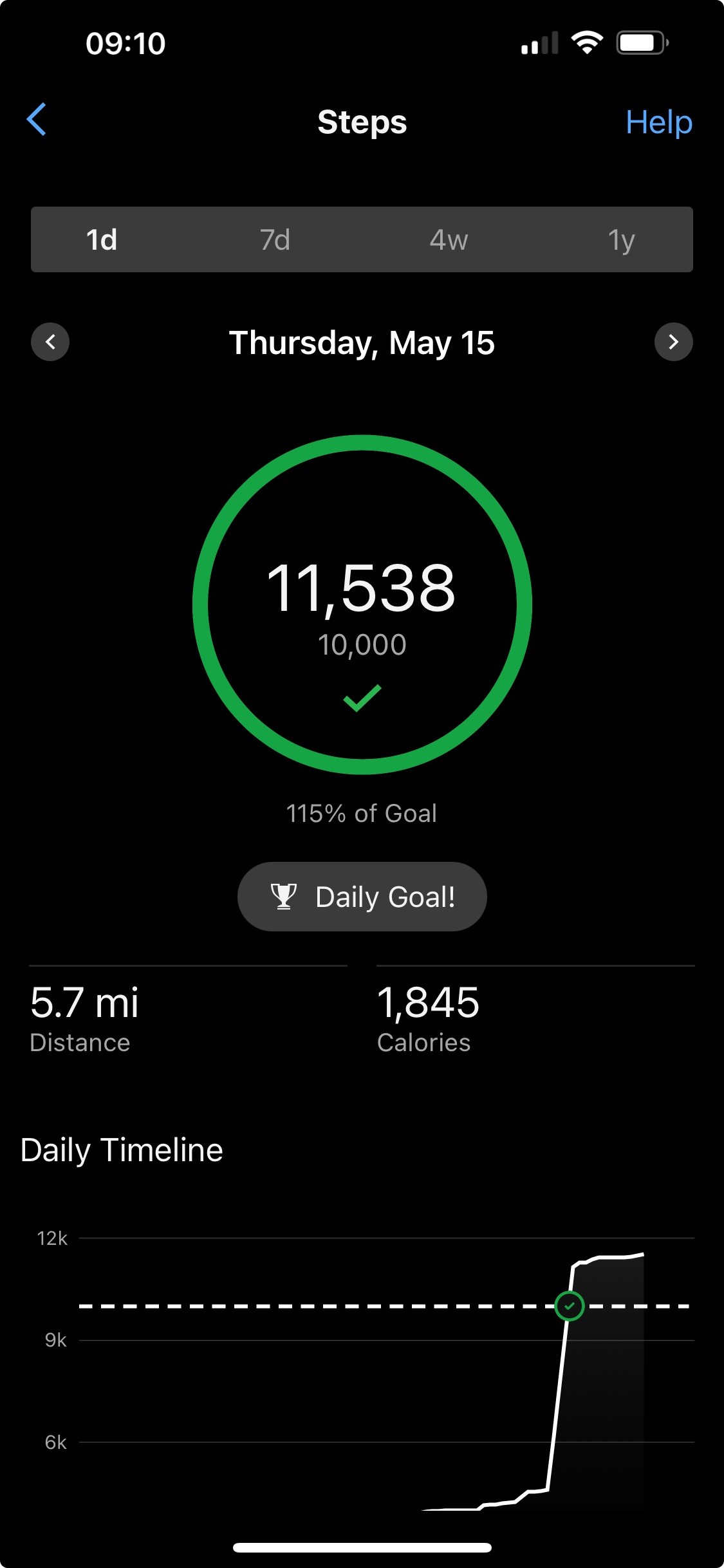Select the 1d range tab
The height and width of the screenshot is (1568, 724).
pyautogui.click(x=102, y=239)
